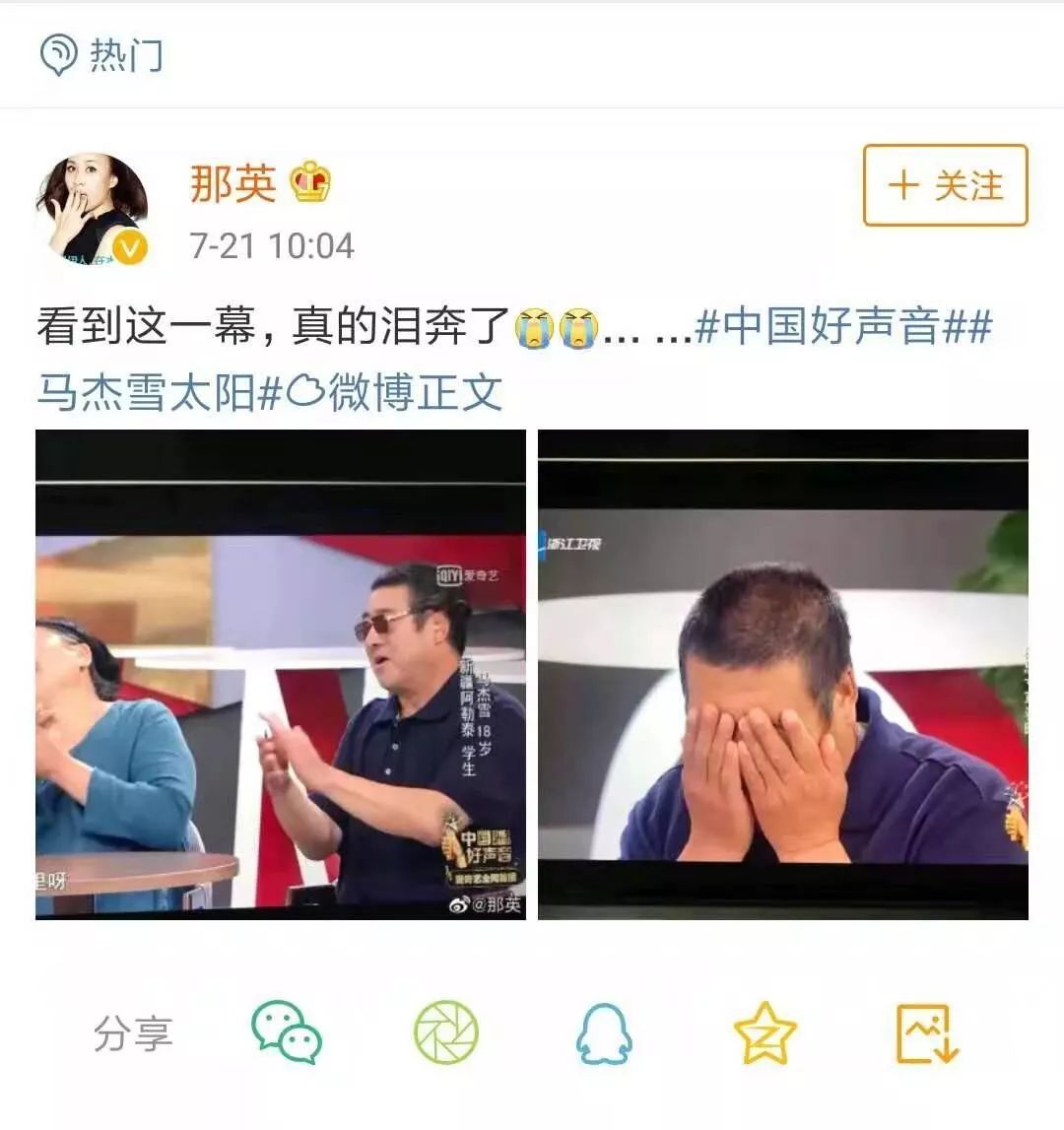View the photo of man covering face
The width and height of the screenshot is (1064, 1130).
coord(782,675)
